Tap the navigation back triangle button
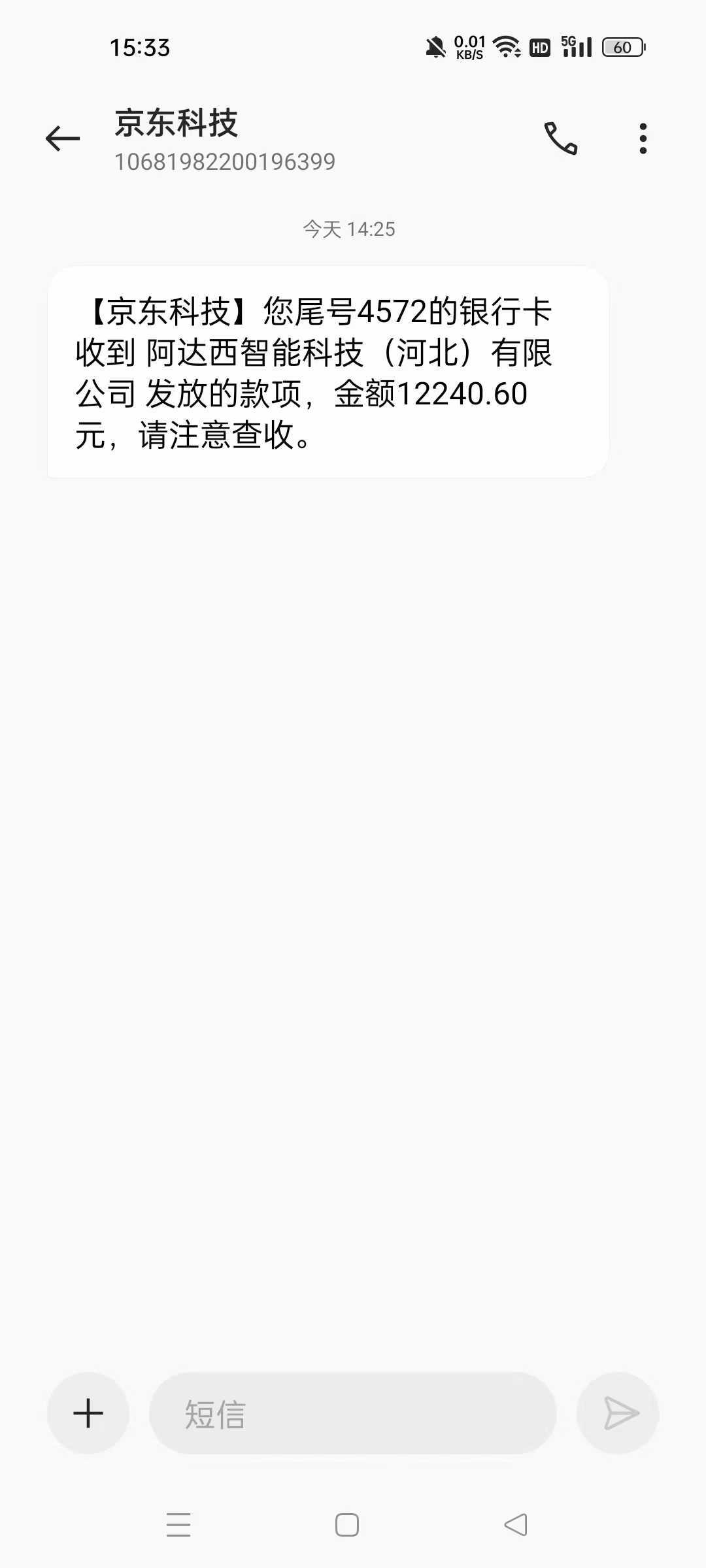 pyautogui.click(x=516, y=1527)
